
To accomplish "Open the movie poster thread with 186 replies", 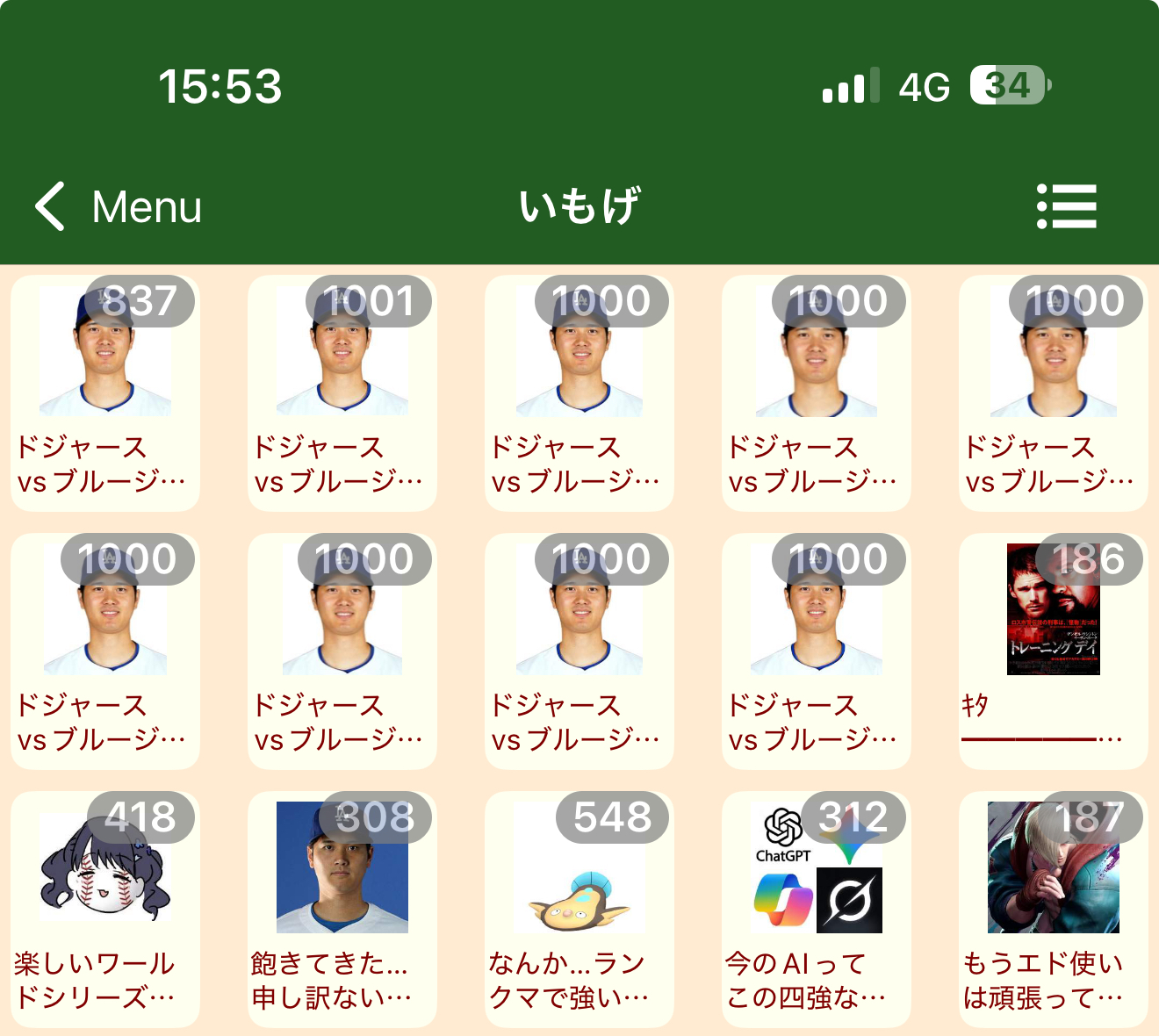I will pyautogui.click(x=1053, y=651).
